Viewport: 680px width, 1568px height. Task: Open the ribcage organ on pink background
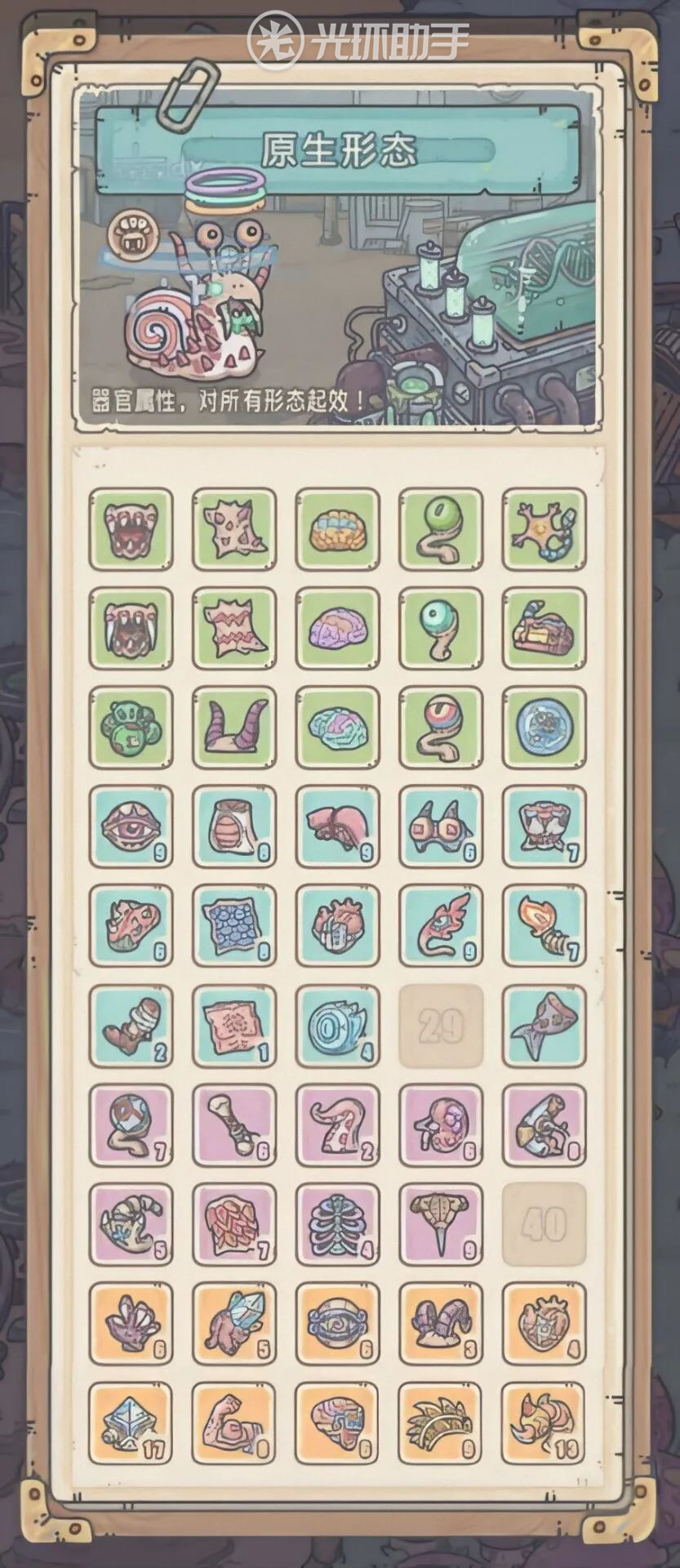pyautogui.click(x=337, y=1223)
